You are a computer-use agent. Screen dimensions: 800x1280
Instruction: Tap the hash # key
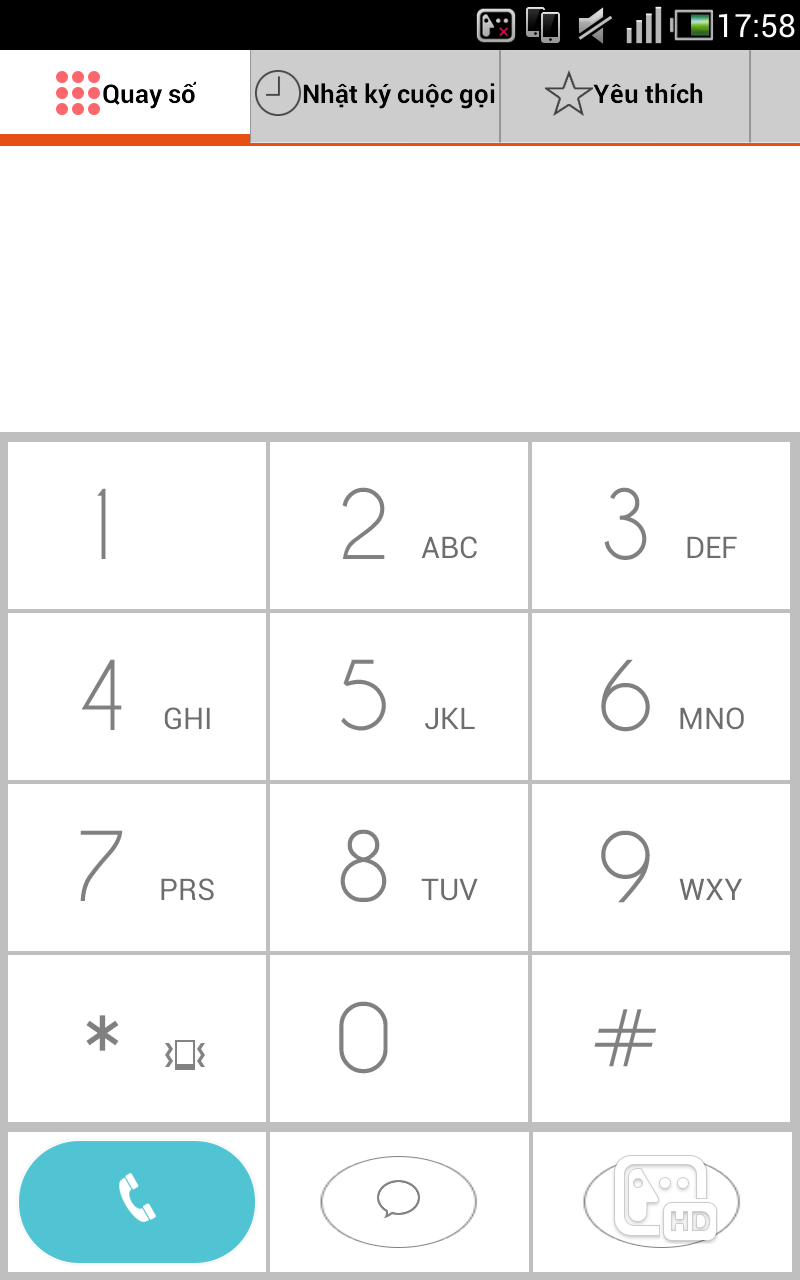tap(661, 1038)
